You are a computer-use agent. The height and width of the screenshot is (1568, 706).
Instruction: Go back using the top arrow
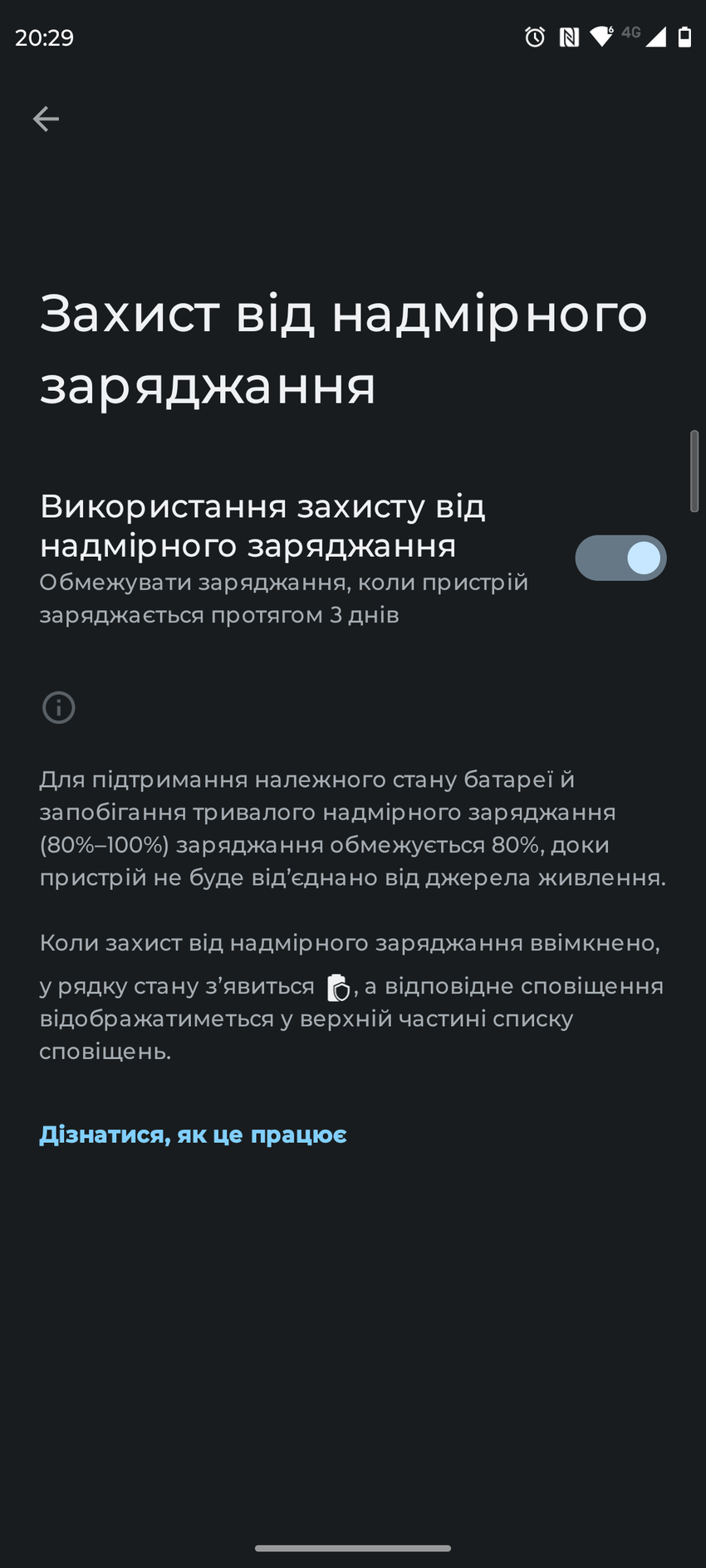tap(46, 119)
